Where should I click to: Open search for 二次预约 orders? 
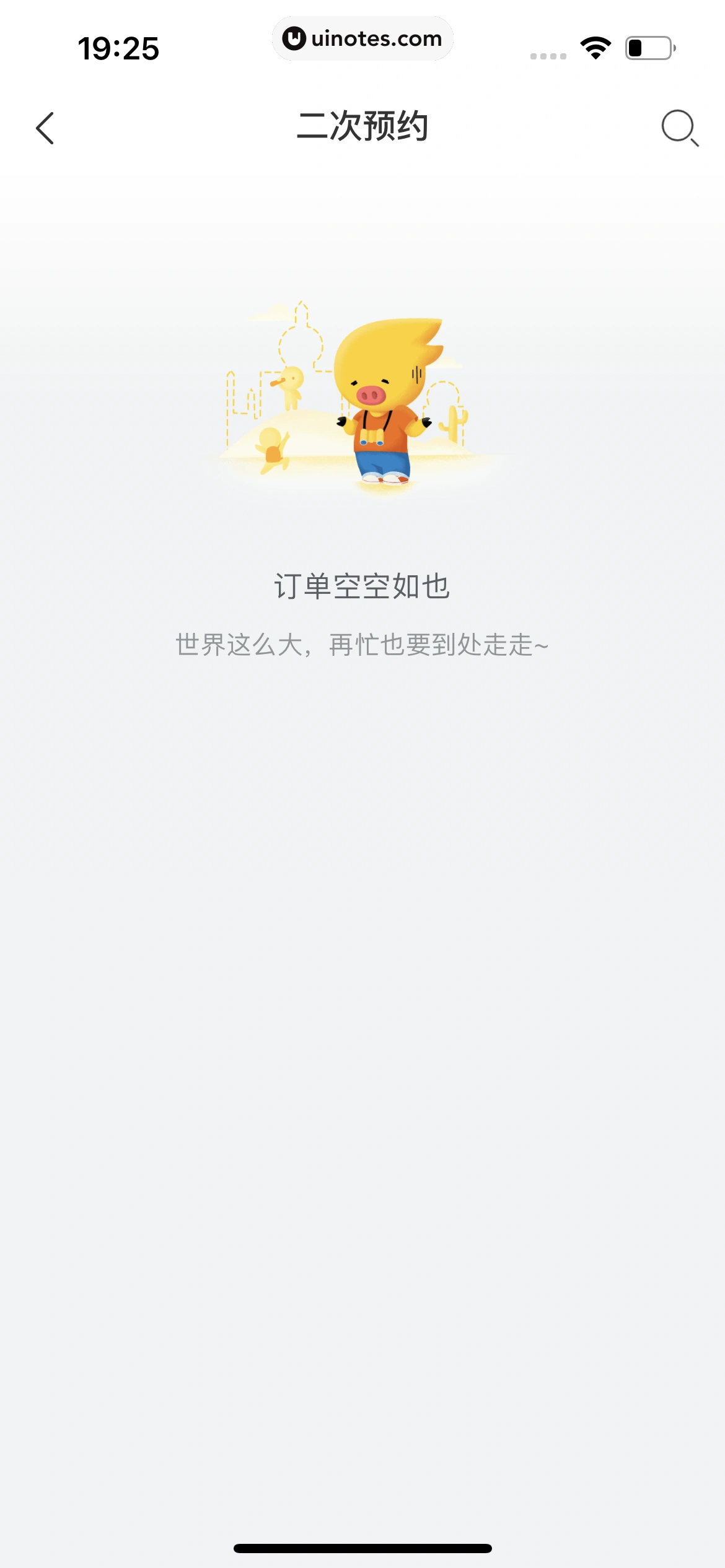(x=679, y=128)
